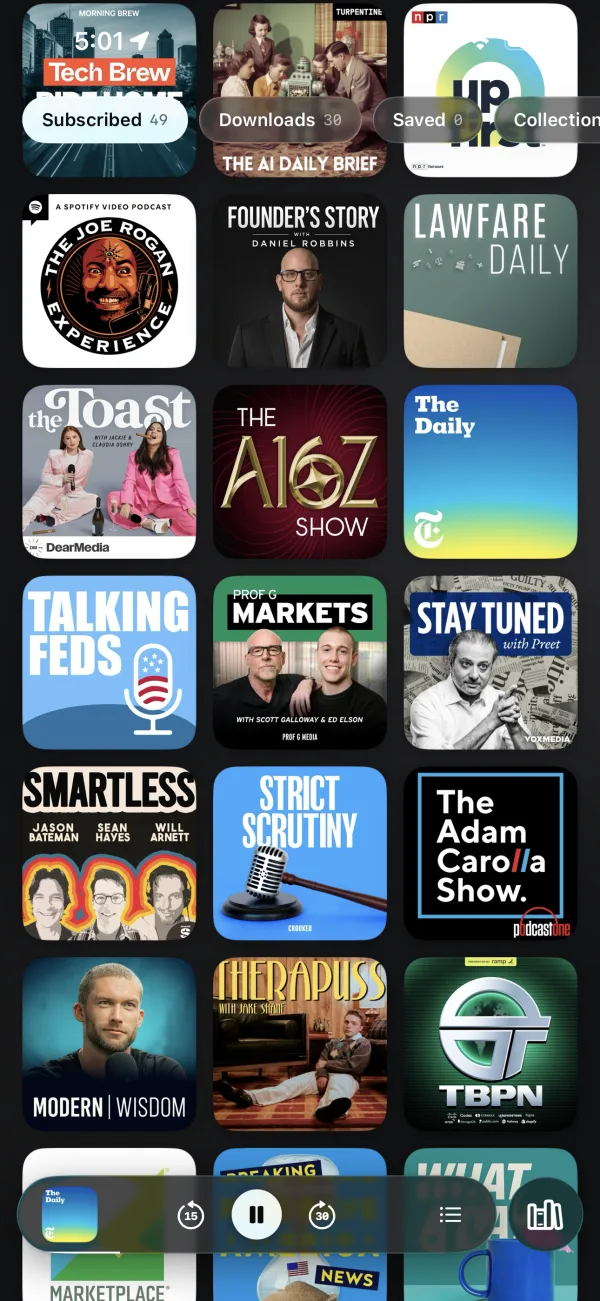
Task: Open the Lawfare Daily podcast
Action: click(491, 281)
